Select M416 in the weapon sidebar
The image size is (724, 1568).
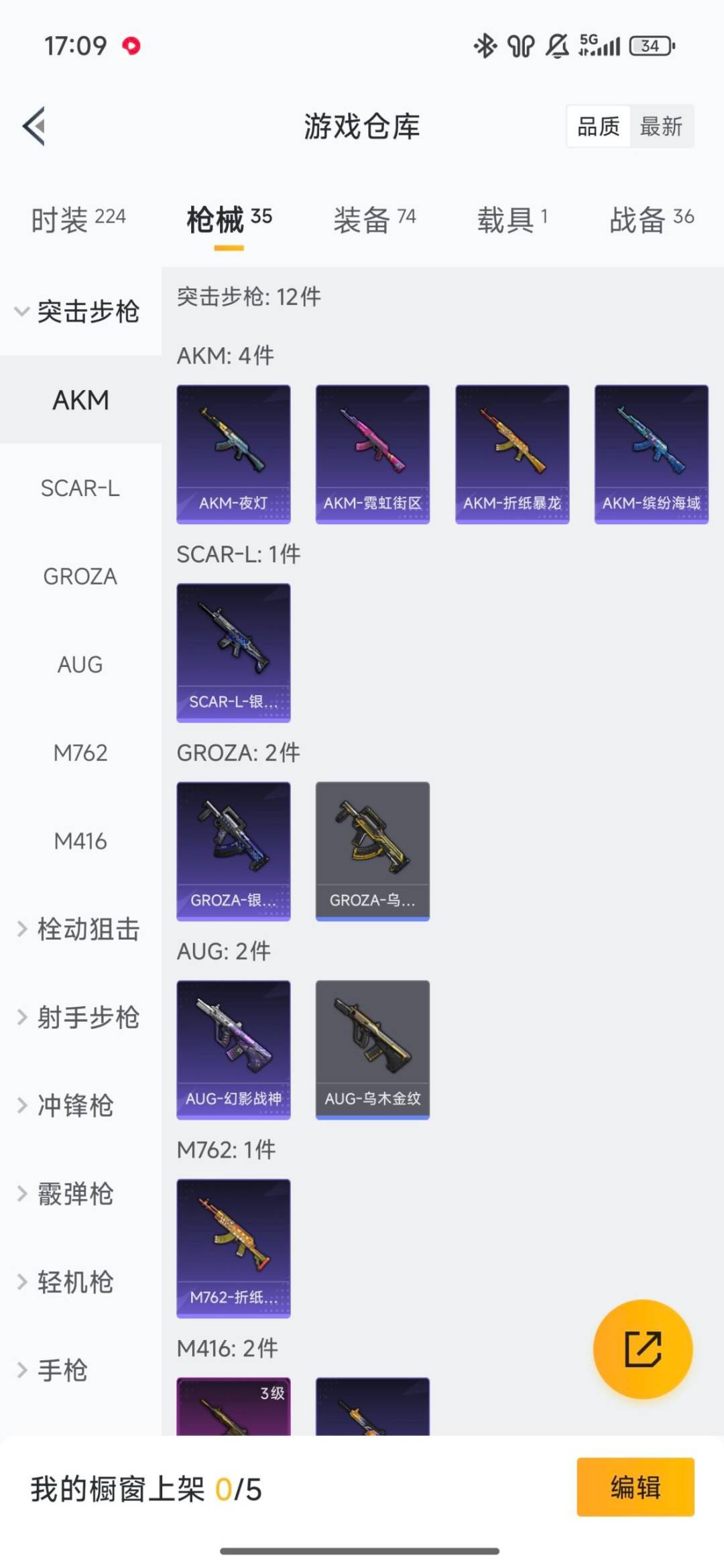pyautogui.click(x=80, y=841)
